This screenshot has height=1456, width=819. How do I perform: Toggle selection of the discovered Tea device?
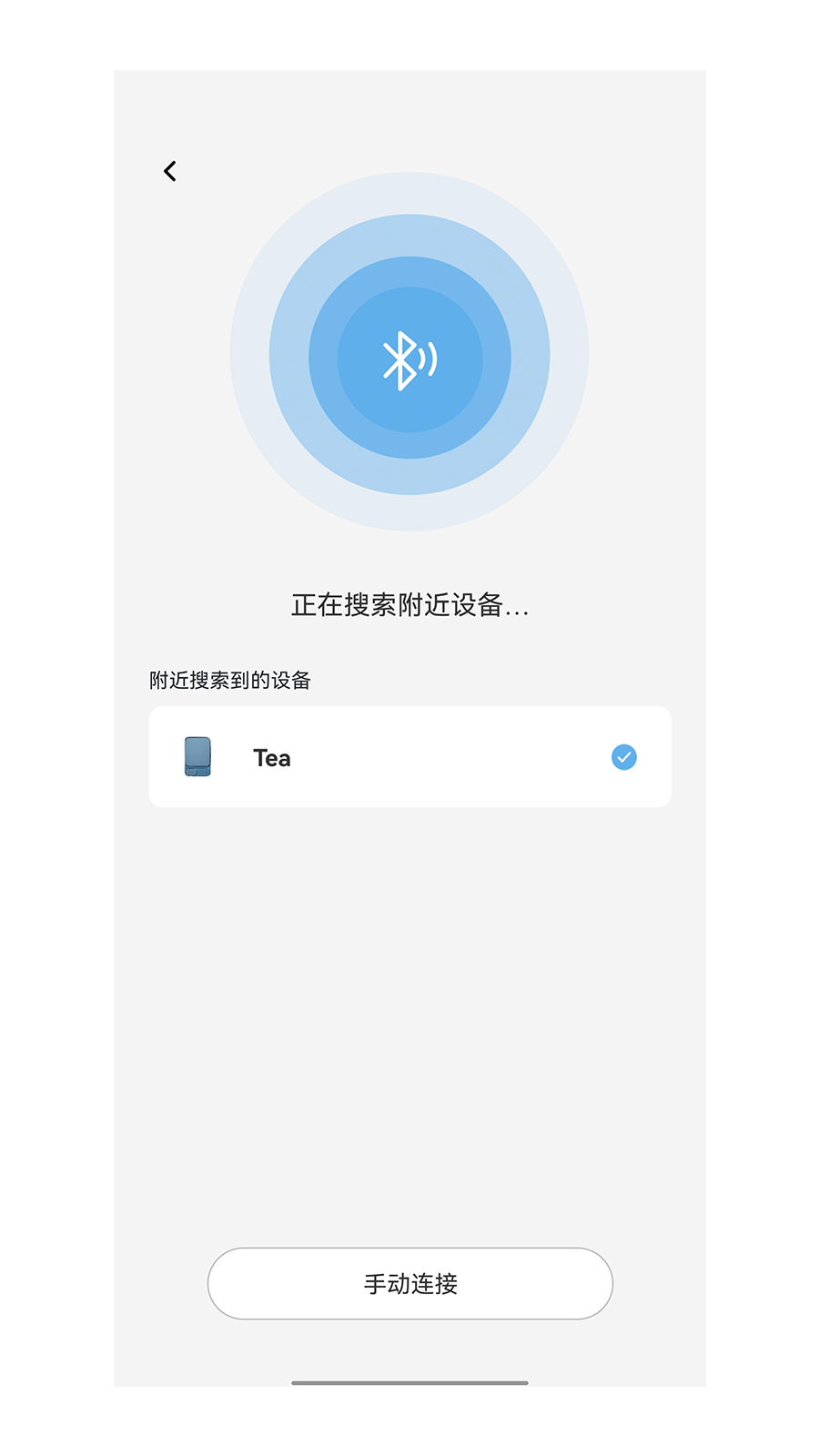coord(623,756)
